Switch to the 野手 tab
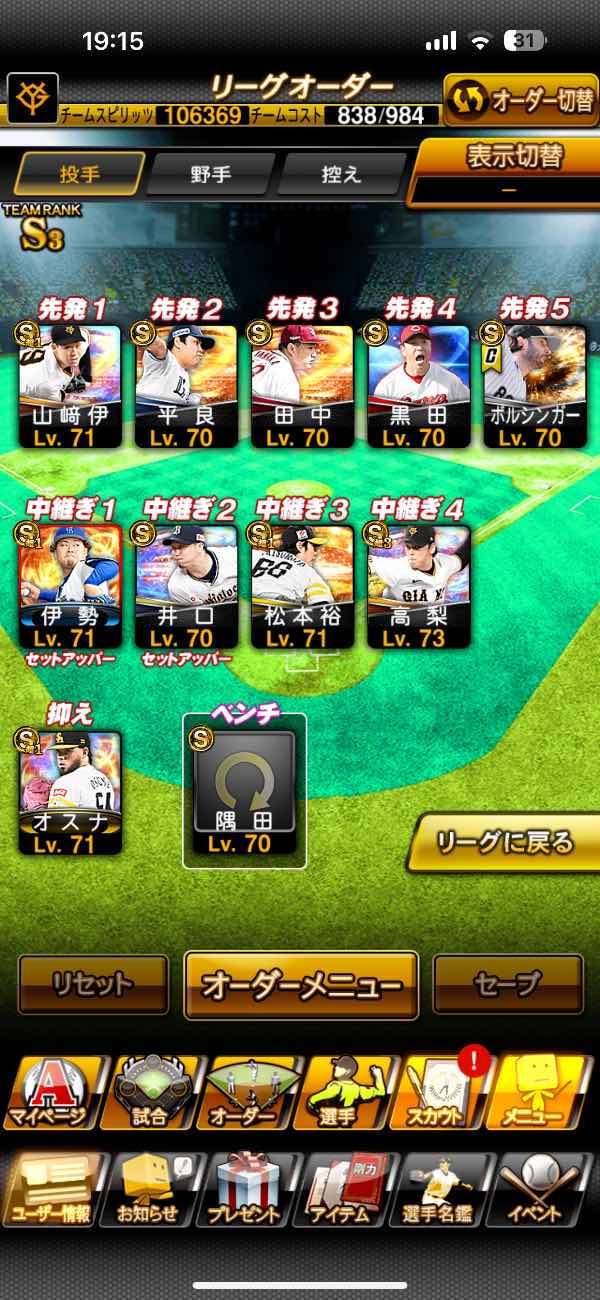Image resolution: width=600 pixels, height=1300 pixels. pos(209,174)
